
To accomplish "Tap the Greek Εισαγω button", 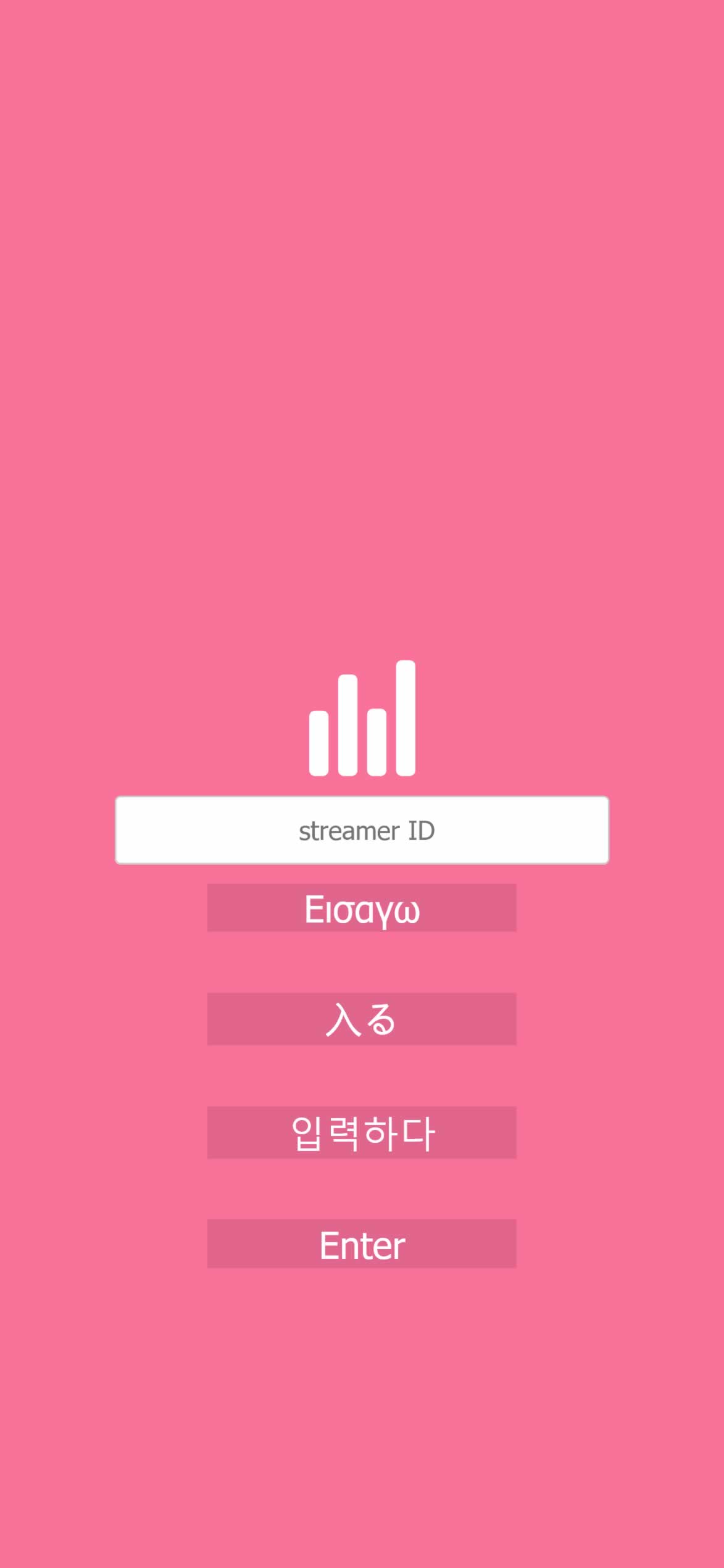I will [x=362, y=908].
